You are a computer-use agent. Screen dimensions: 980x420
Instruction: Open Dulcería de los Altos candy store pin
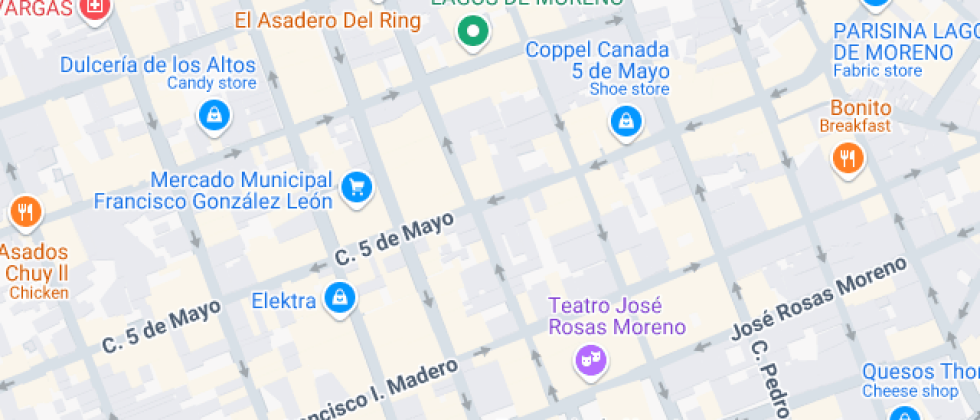(x=214, y=116)
